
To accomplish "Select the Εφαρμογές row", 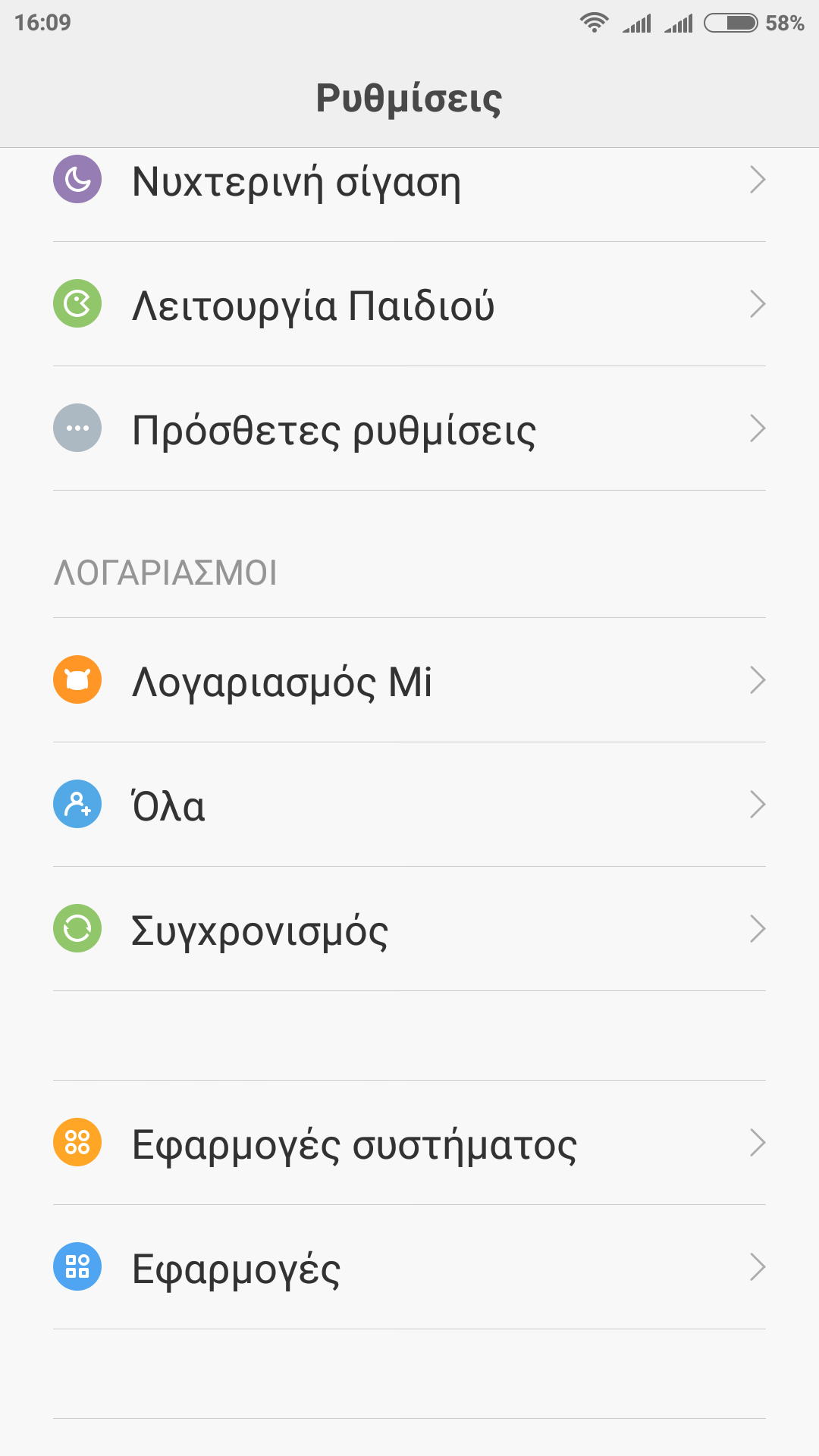I will (409, 1268).
